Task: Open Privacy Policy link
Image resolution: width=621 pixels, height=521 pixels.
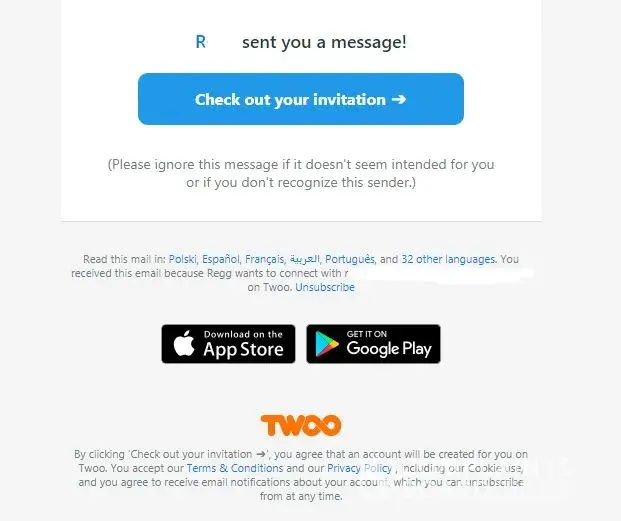Action: point(359,468)
